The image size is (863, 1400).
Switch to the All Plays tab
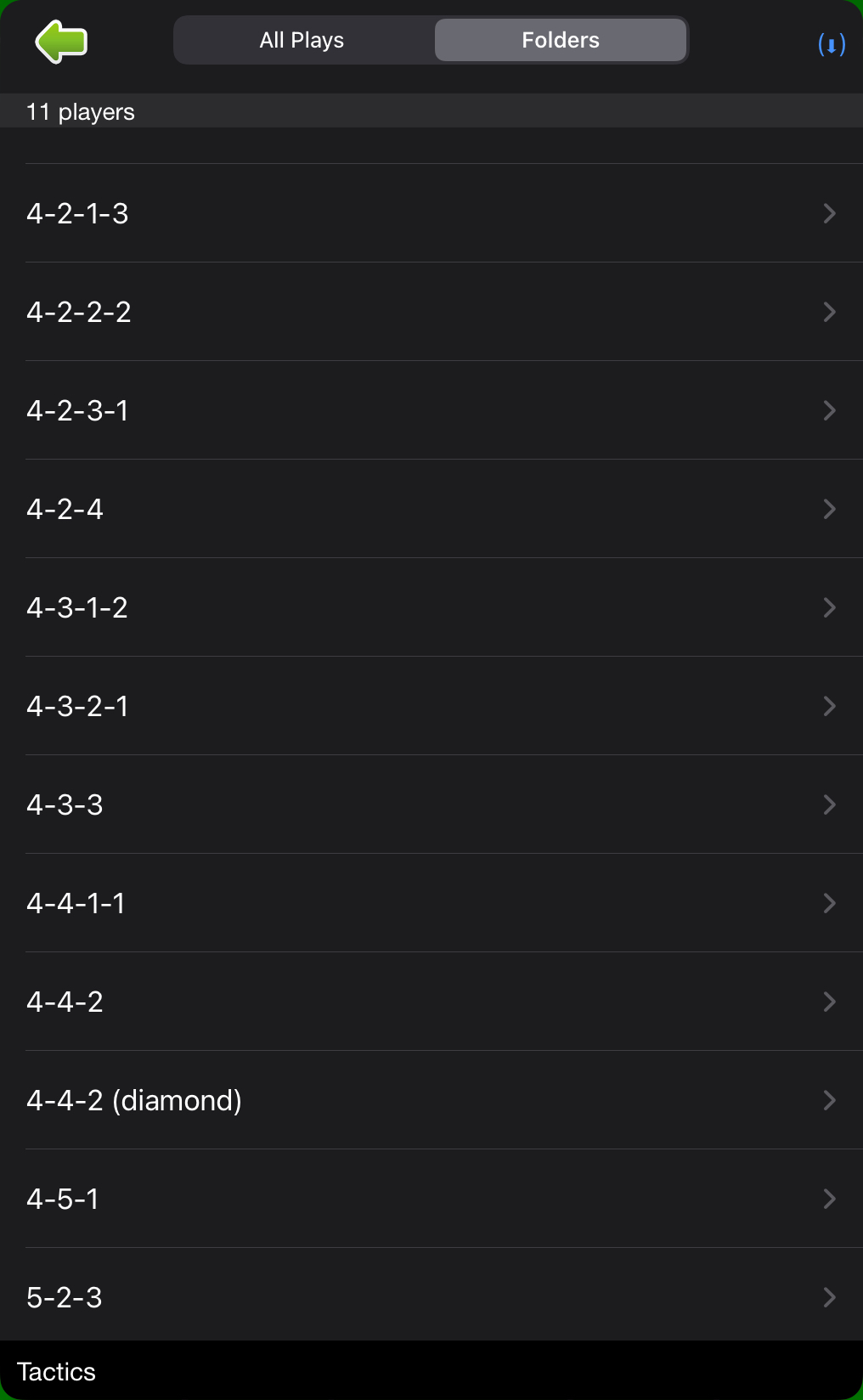pyautogui.click(x=302, y=40)
